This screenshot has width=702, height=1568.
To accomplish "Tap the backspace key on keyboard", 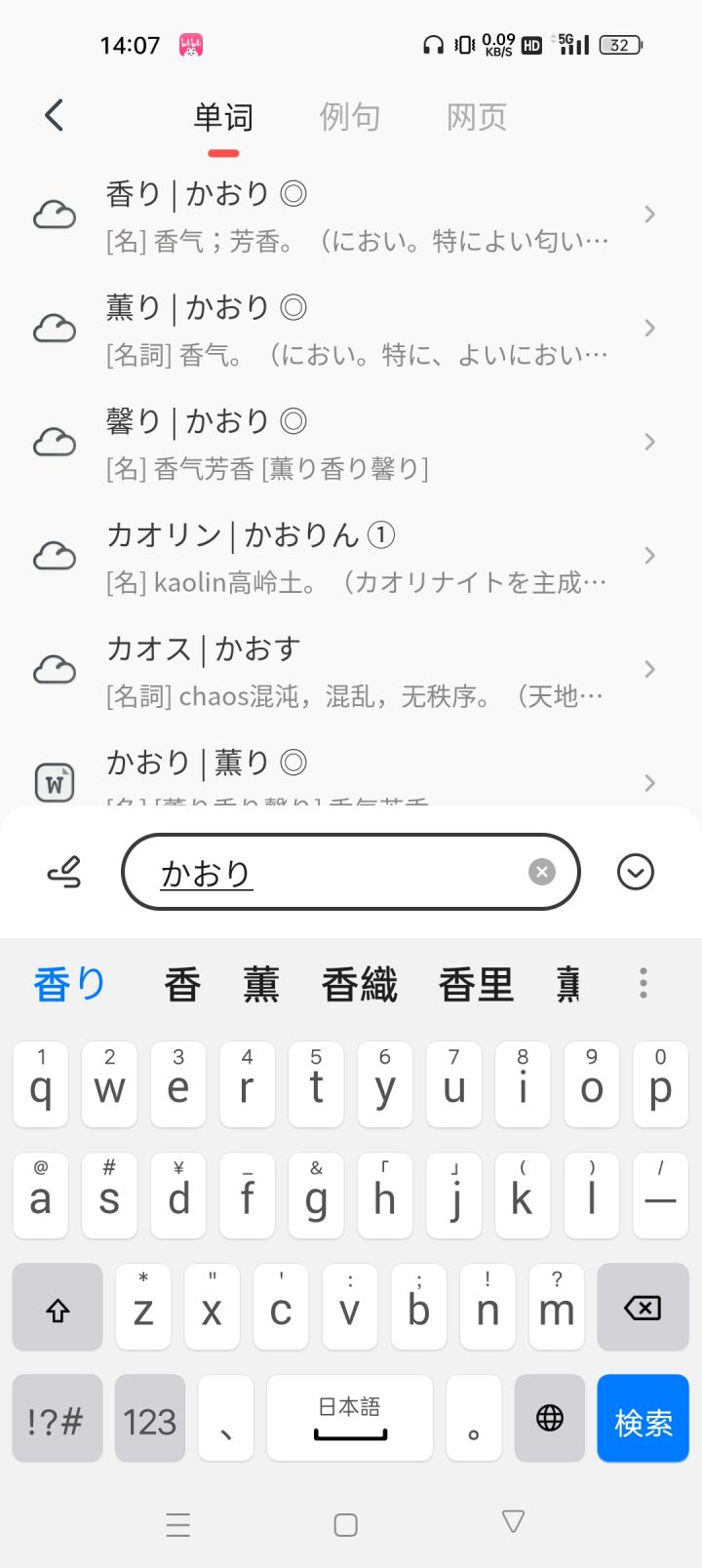I will [642, 1308].
